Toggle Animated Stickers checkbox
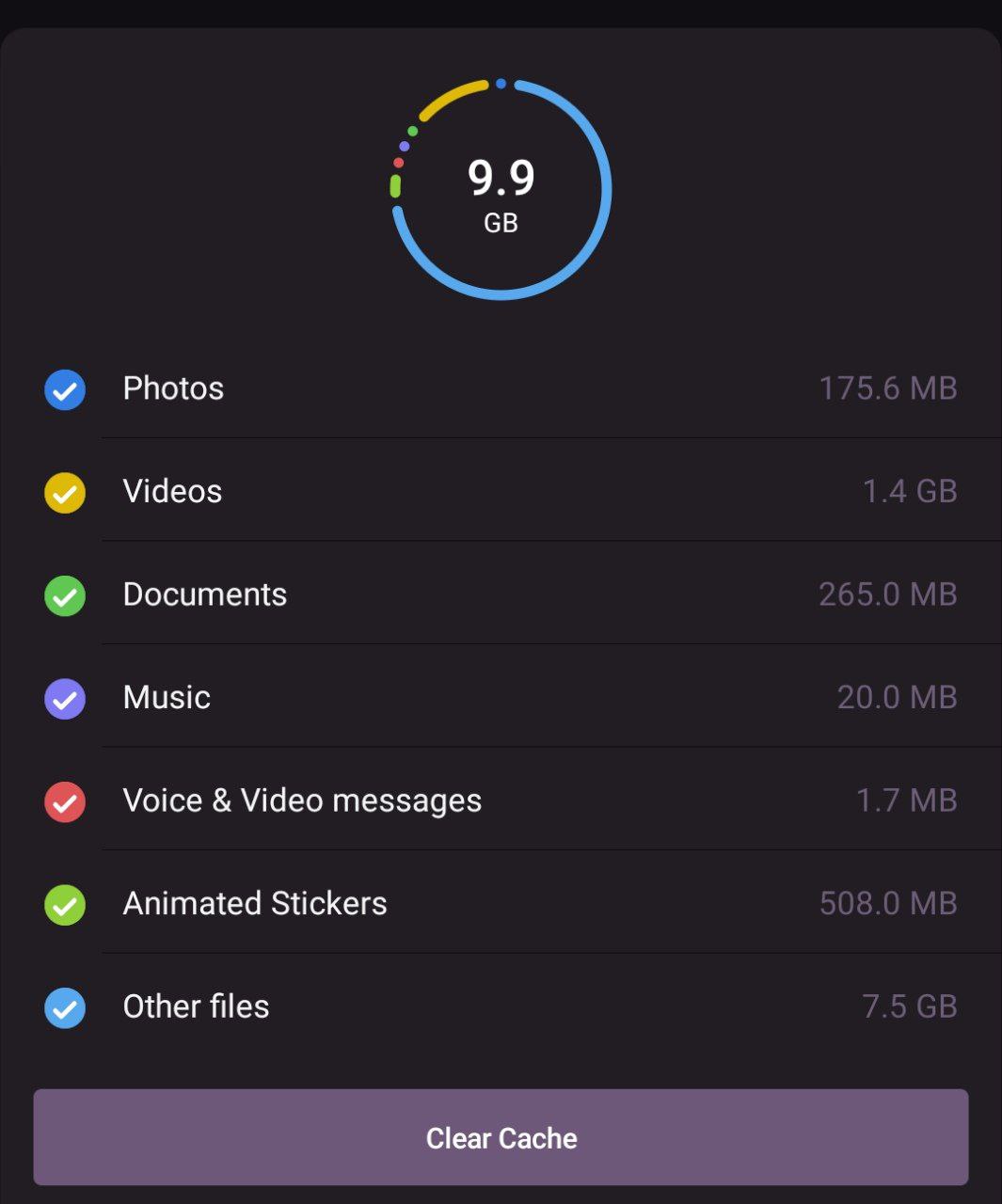Image resolution: width=1002 pixels, height=1204 pixels. [x=65, y=905]
